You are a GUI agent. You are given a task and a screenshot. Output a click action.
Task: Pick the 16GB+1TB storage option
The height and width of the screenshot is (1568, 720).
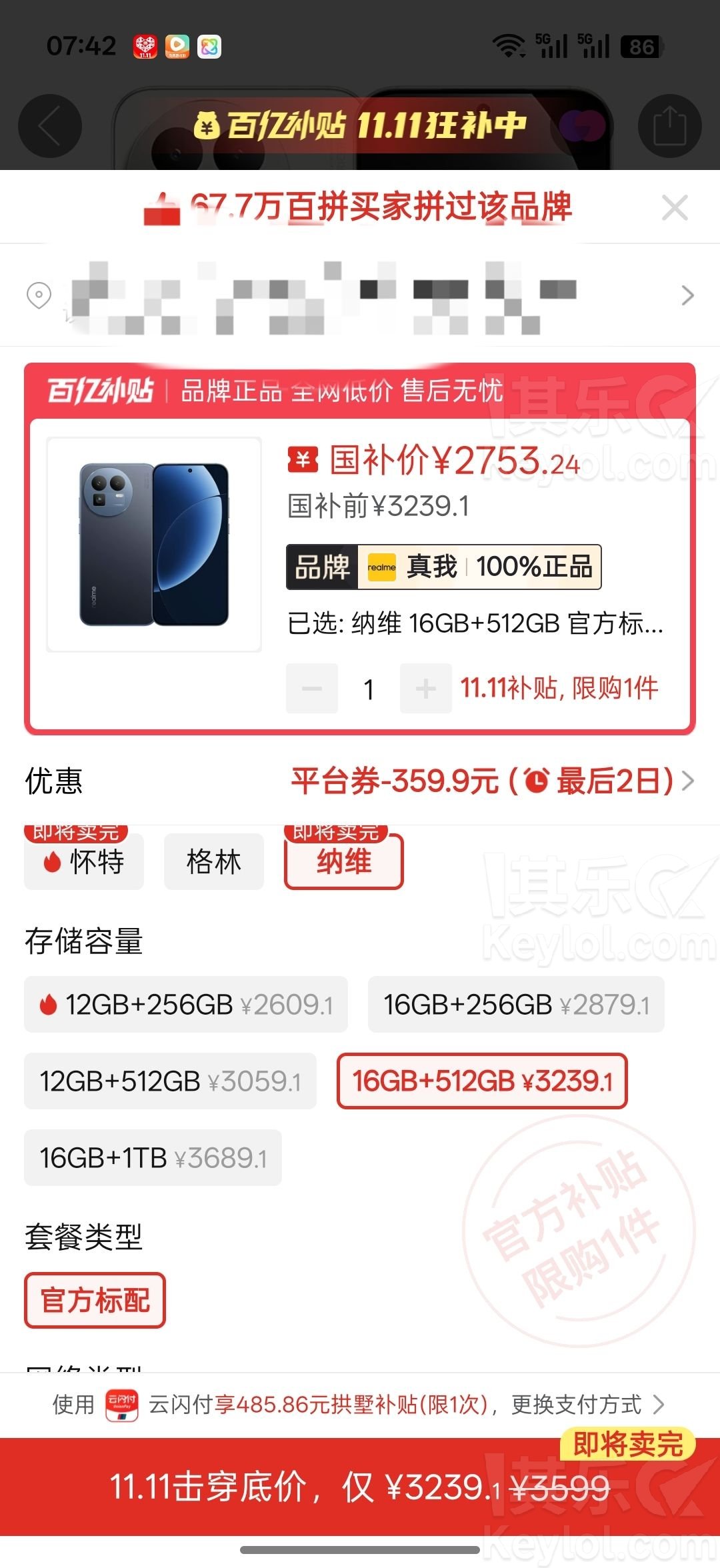[153, 1158]
